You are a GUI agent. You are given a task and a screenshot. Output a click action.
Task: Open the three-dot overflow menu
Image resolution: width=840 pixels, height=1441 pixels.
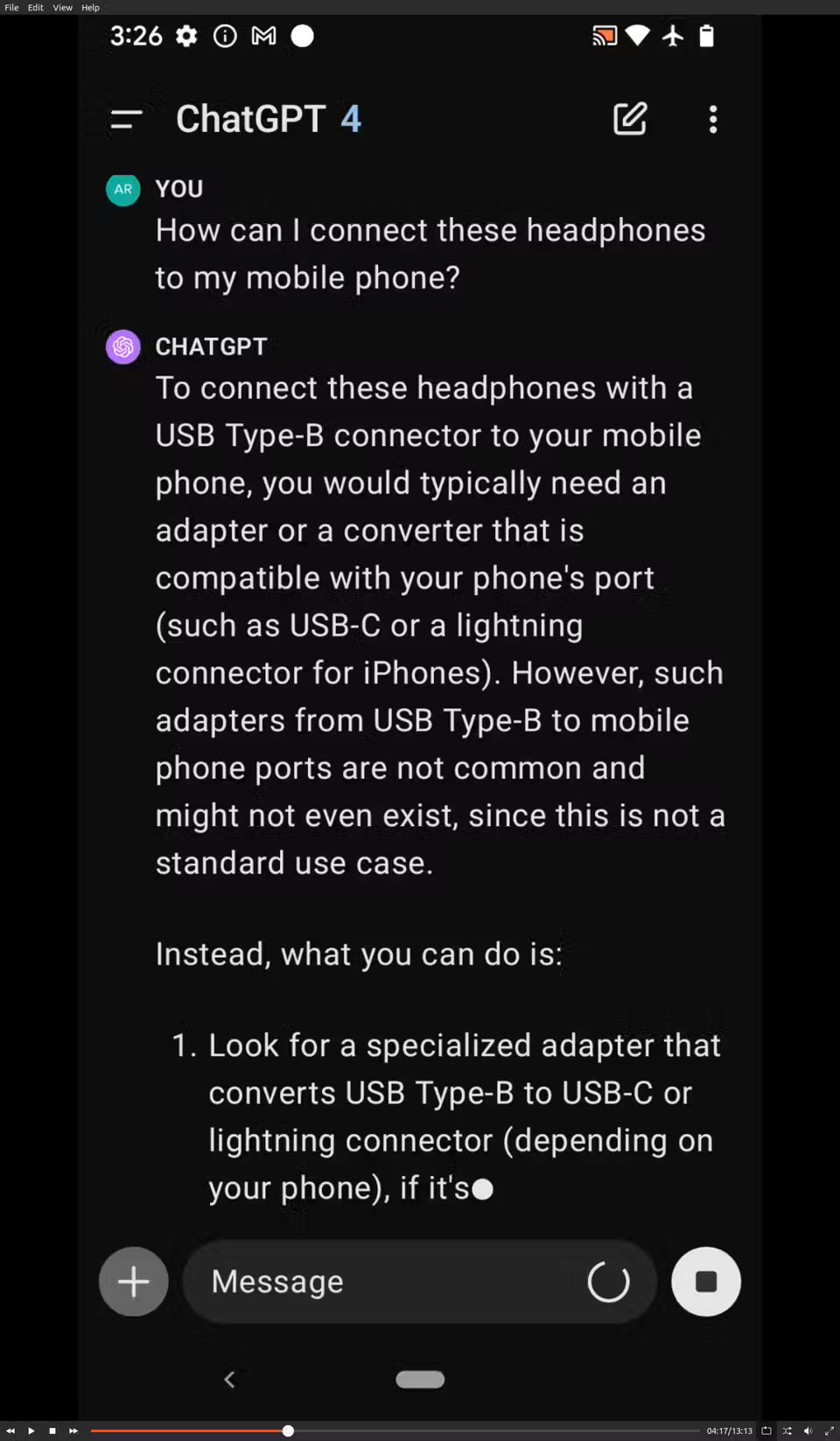point(713,119)
